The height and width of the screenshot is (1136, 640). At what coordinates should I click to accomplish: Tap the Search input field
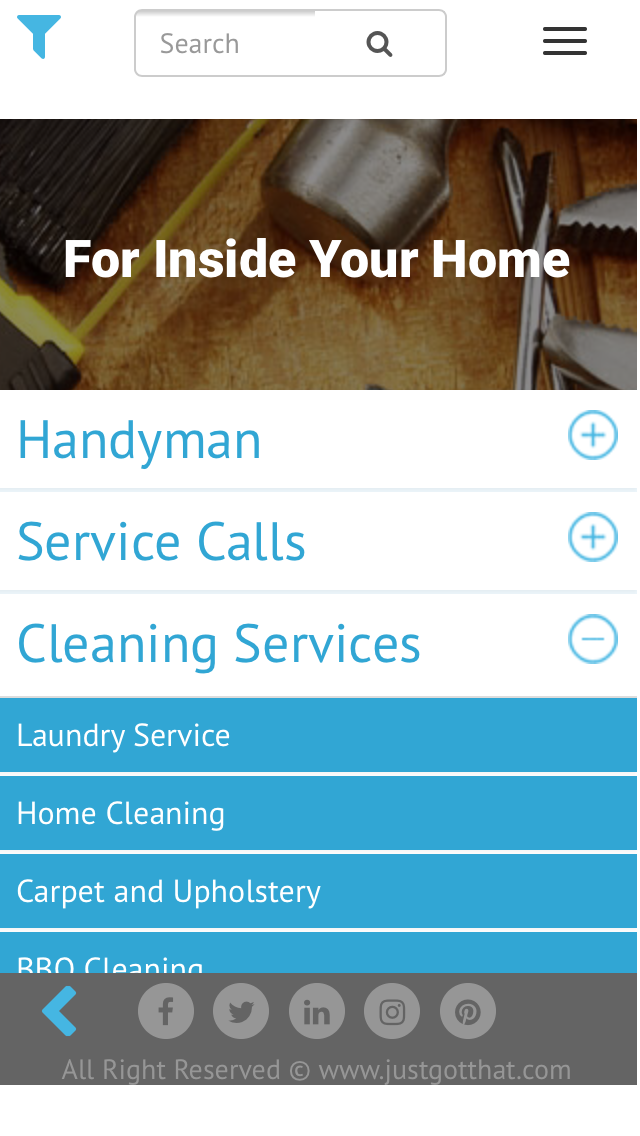pos(250,44)
